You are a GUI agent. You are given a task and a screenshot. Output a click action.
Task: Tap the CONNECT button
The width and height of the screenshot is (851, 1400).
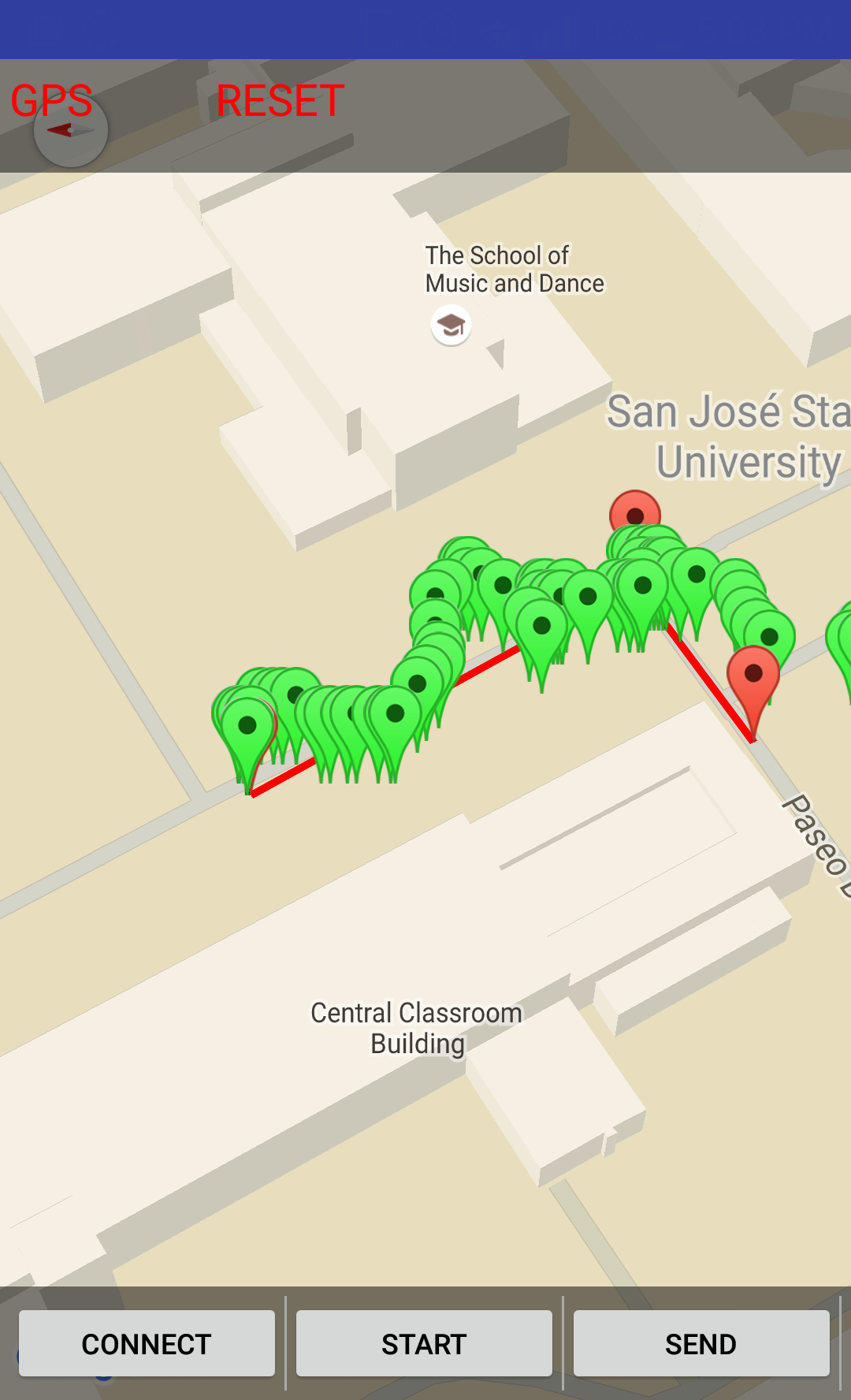(x=147, y=1343)
